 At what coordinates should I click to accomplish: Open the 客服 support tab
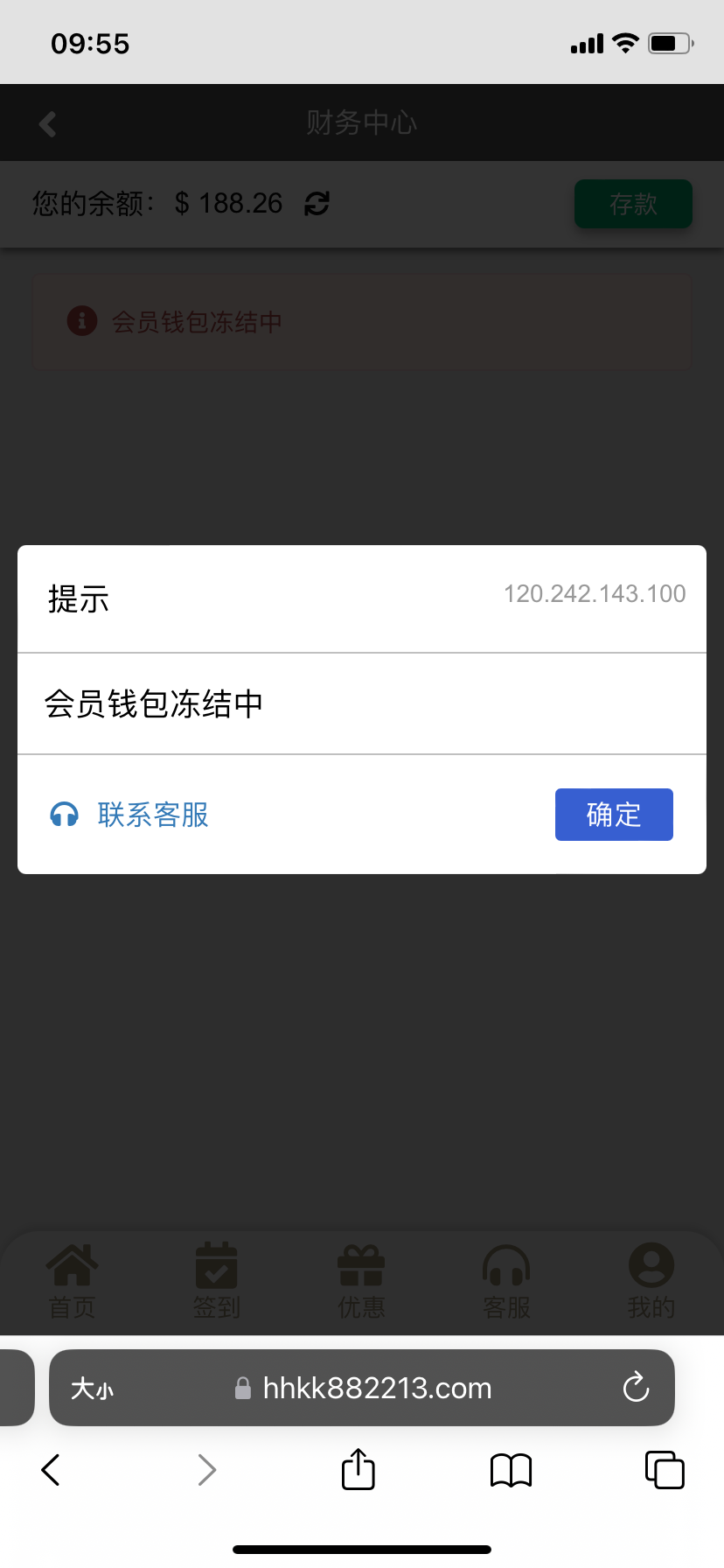506,1281
